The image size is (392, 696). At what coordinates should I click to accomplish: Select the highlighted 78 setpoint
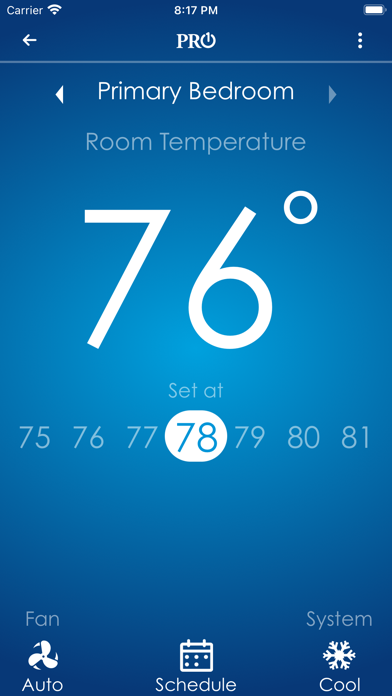click(x=196, y=436)
